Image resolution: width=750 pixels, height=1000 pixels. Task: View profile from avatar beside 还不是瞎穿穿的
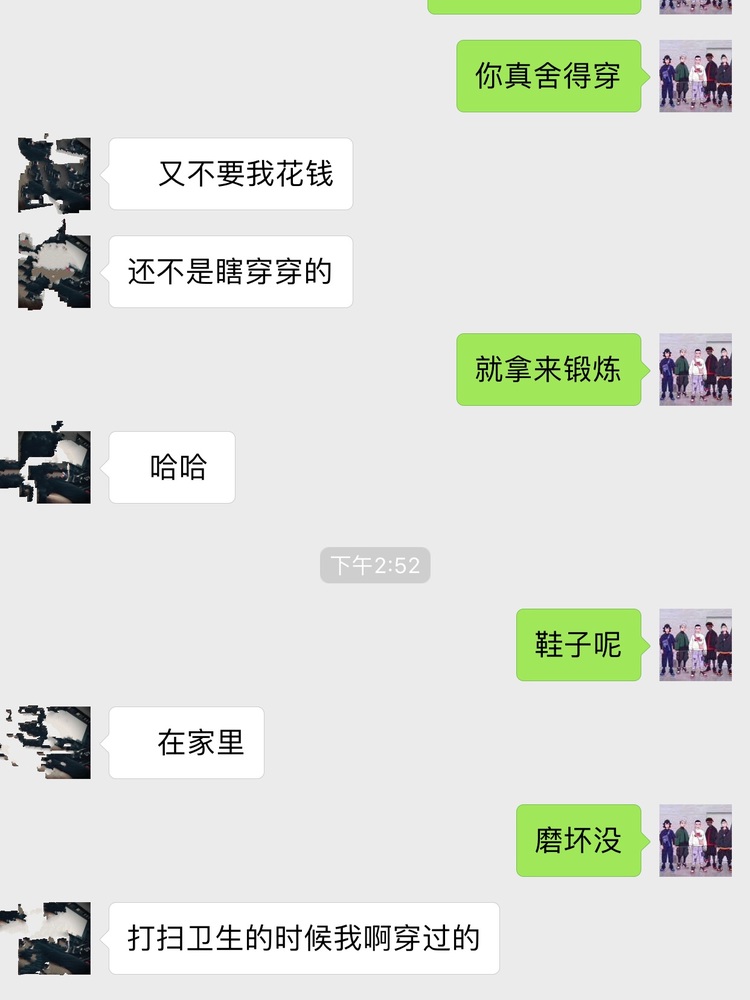pos(55,272)
